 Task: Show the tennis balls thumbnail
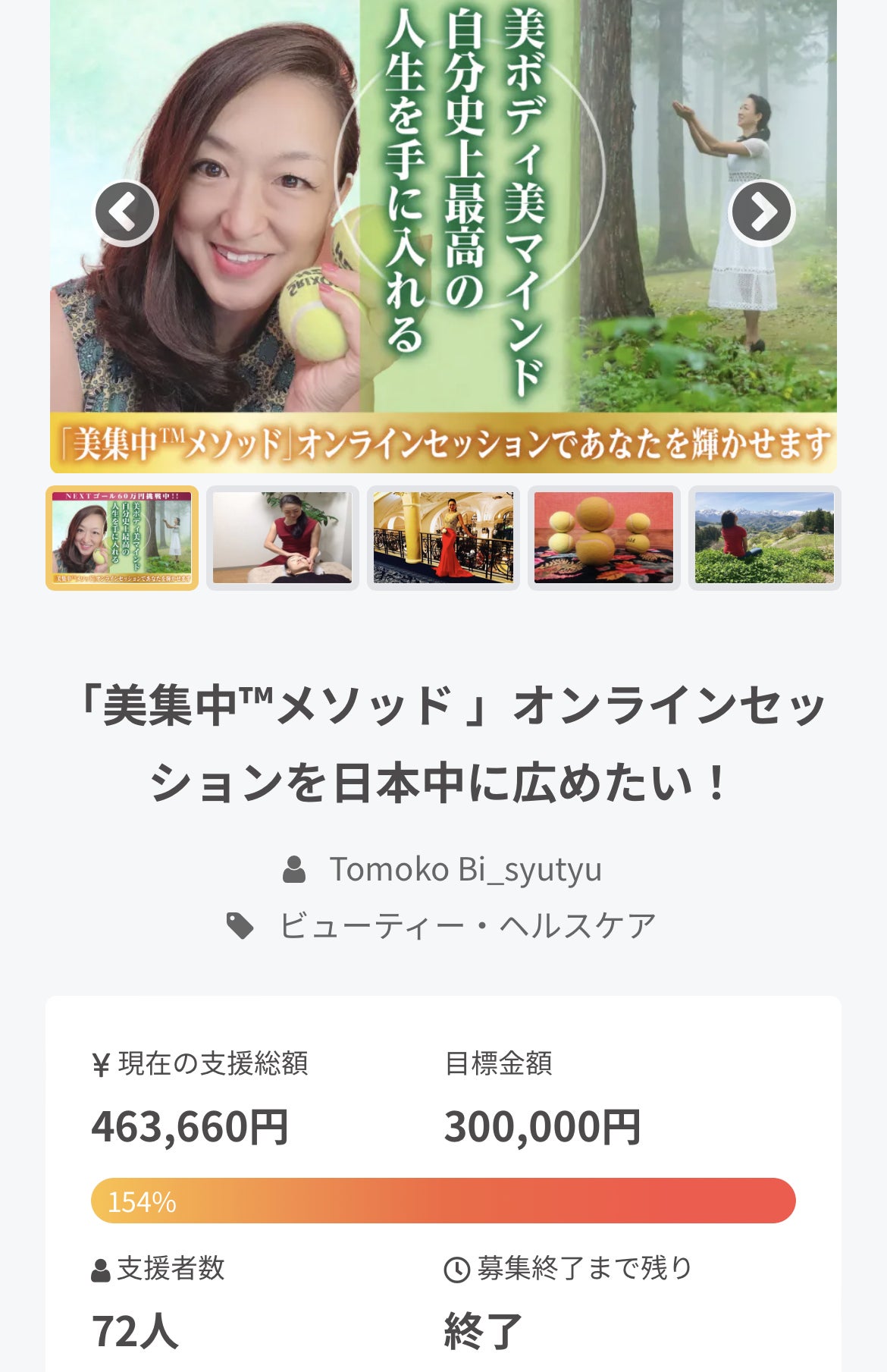pos(604,538)
